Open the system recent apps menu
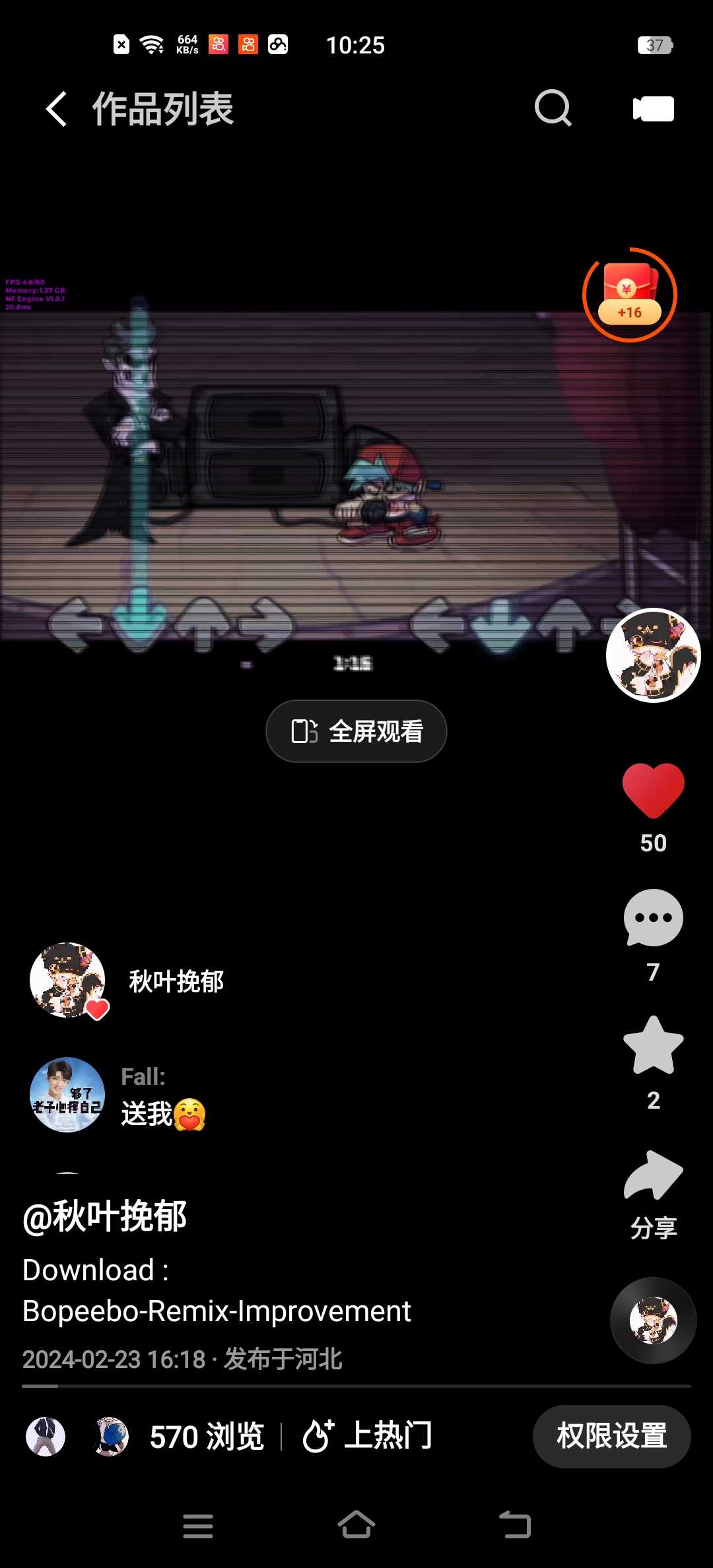Image resolution: width=713 pixels, height=1568 pixels. (x=198, y=1526)
